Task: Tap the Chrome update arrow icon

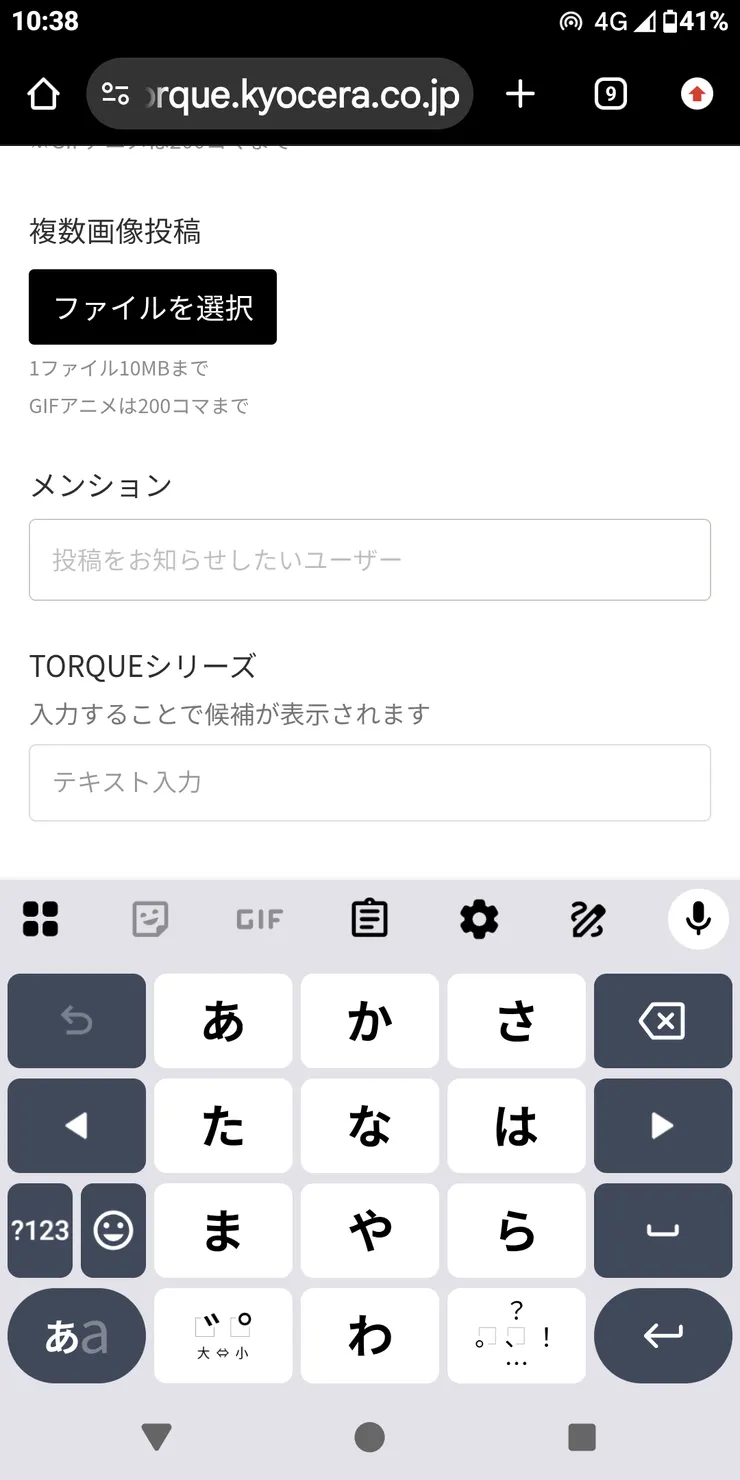Action: click(696, 94)
